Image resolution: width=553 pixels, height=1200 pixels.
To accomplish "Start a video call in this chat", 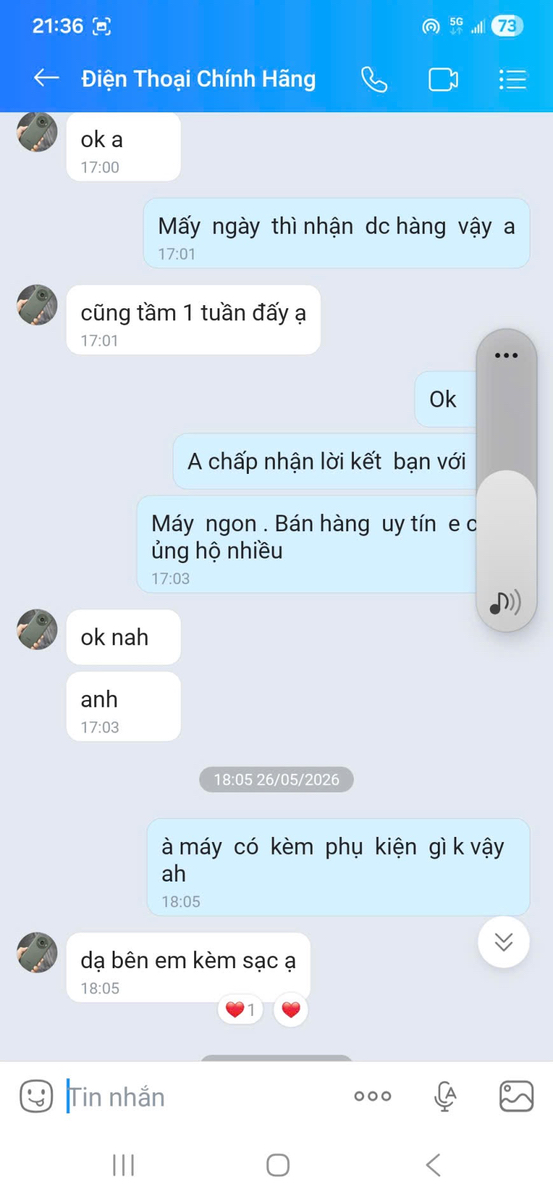I will (443, 80).
